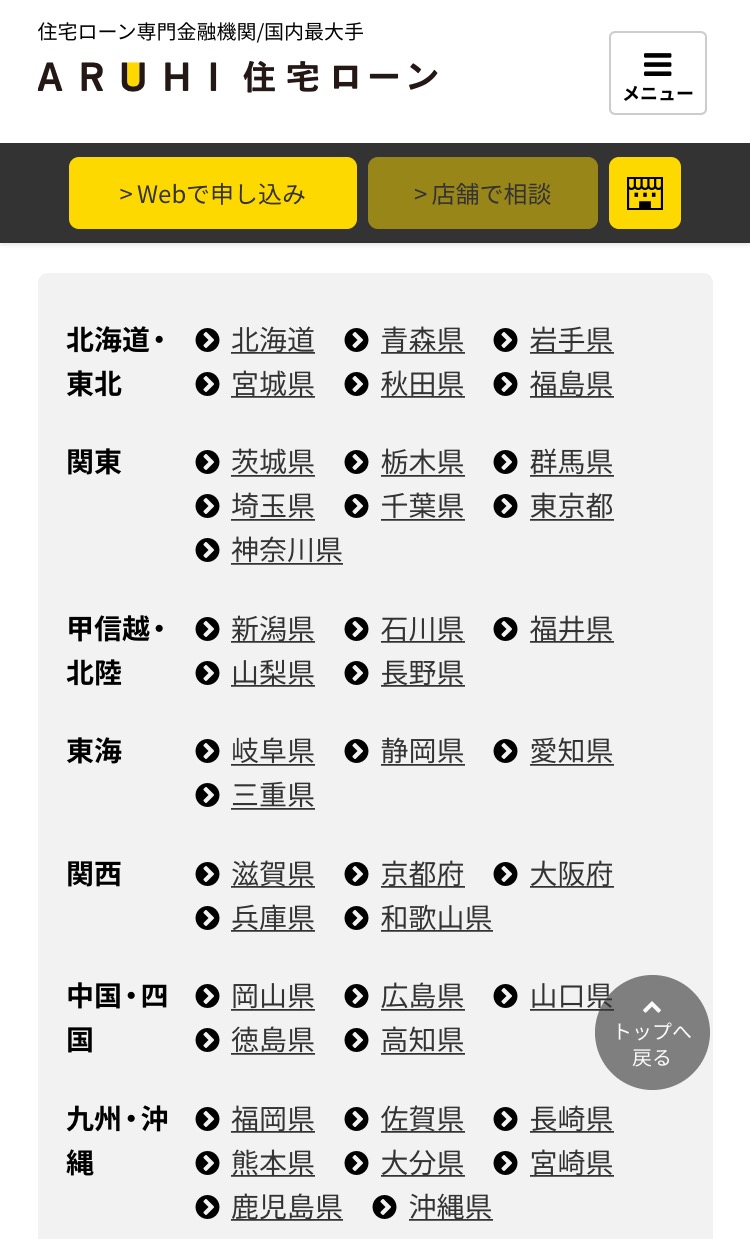Choose 福岡県 in 九州 region

coord(273,1119)
